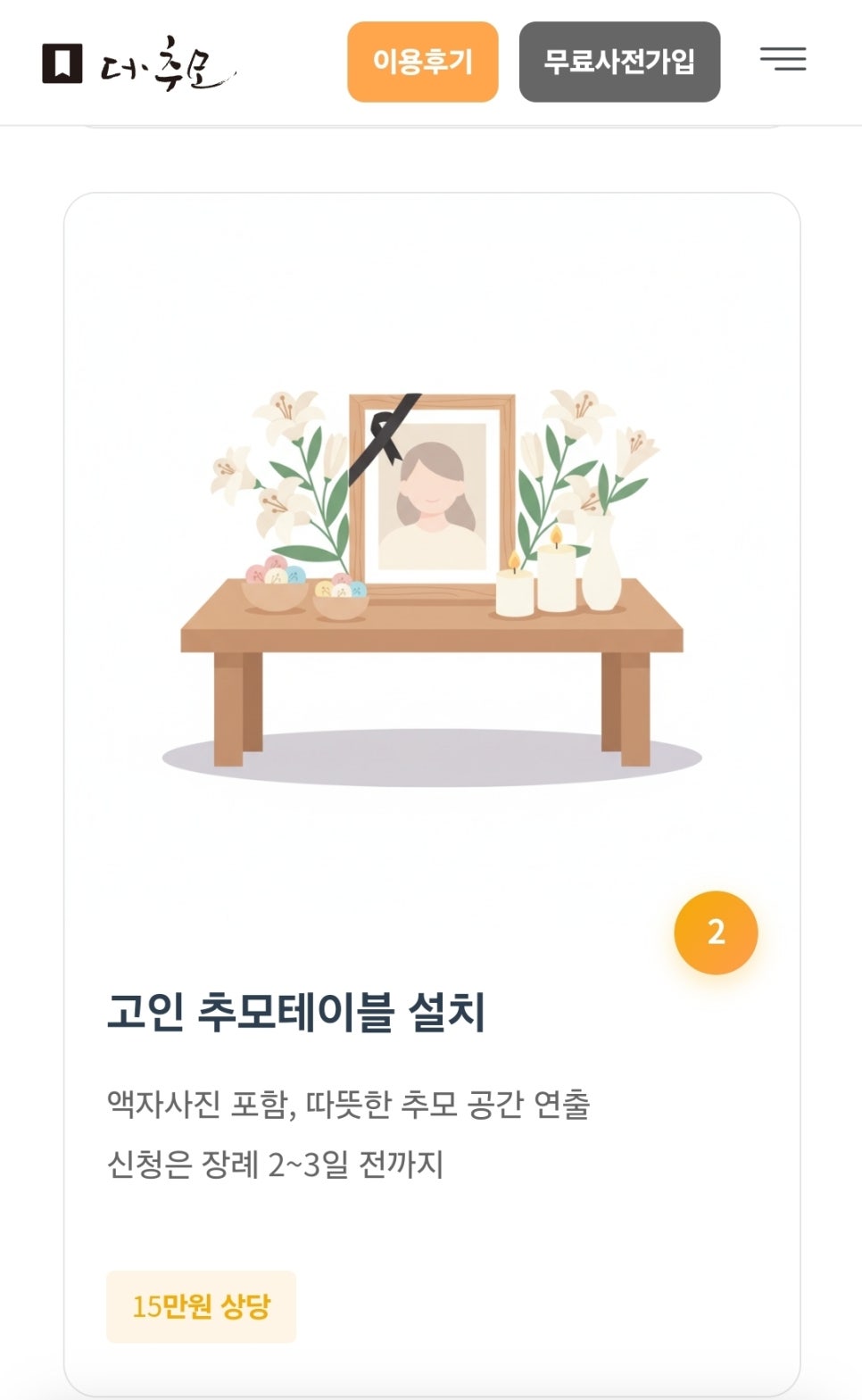Go to the 더추모 home logo
This screenshot has height=1400, width=862.
pyautogui.click(x=138, y=63)
